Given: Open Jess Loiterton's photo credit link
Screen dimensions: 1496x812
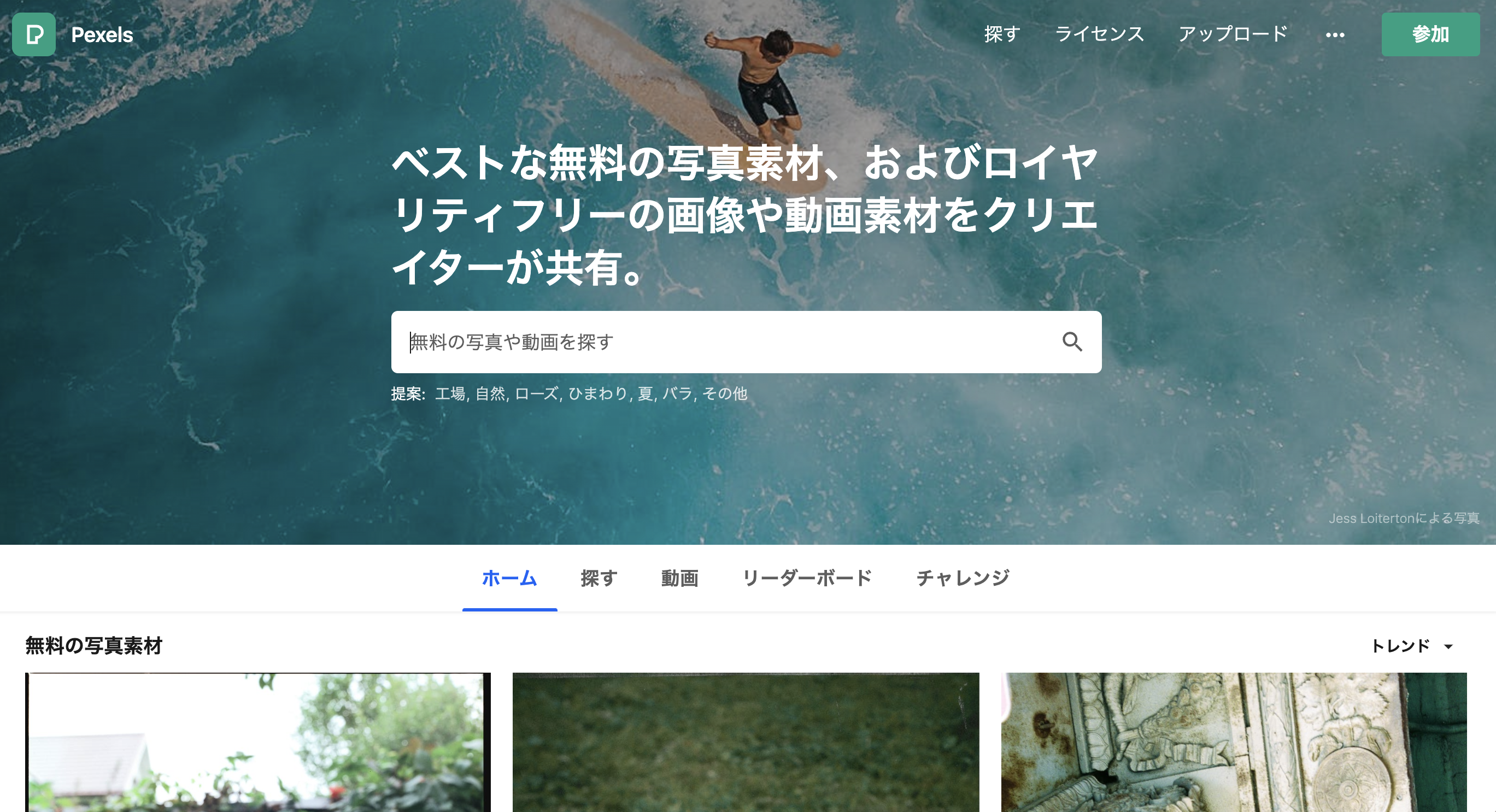Looking at the screenshot, I should (x=1403, y=517).
